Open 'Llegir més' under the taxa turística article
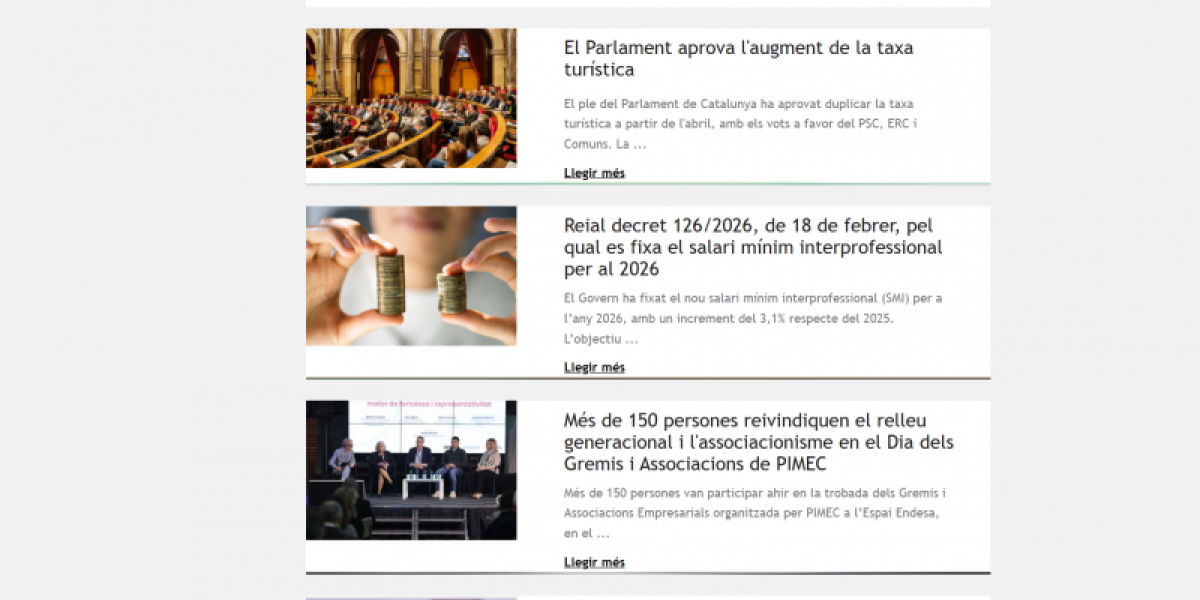1200x600 pixels. pyautogui.click(x=594, y=173)
